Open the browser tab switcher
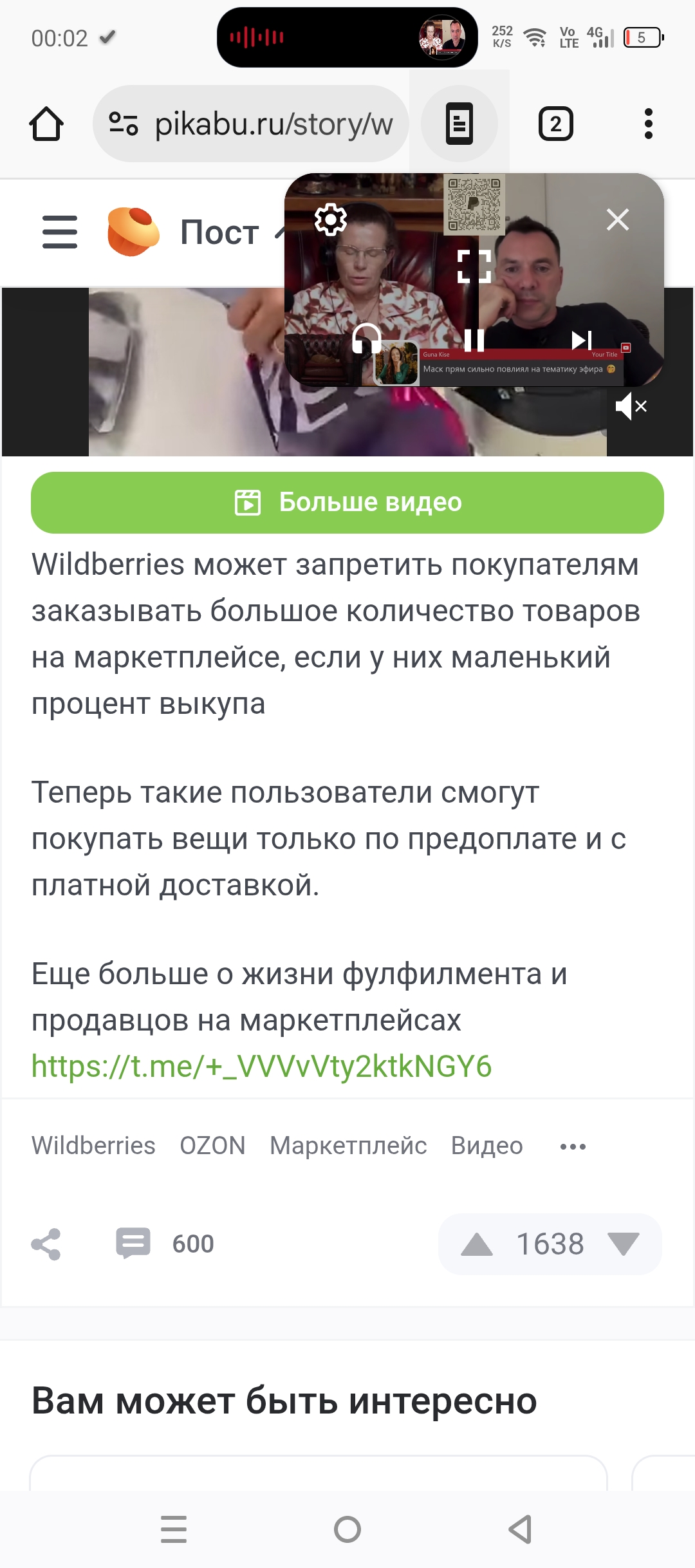695x1568 pixels. [x=555, y=124]
